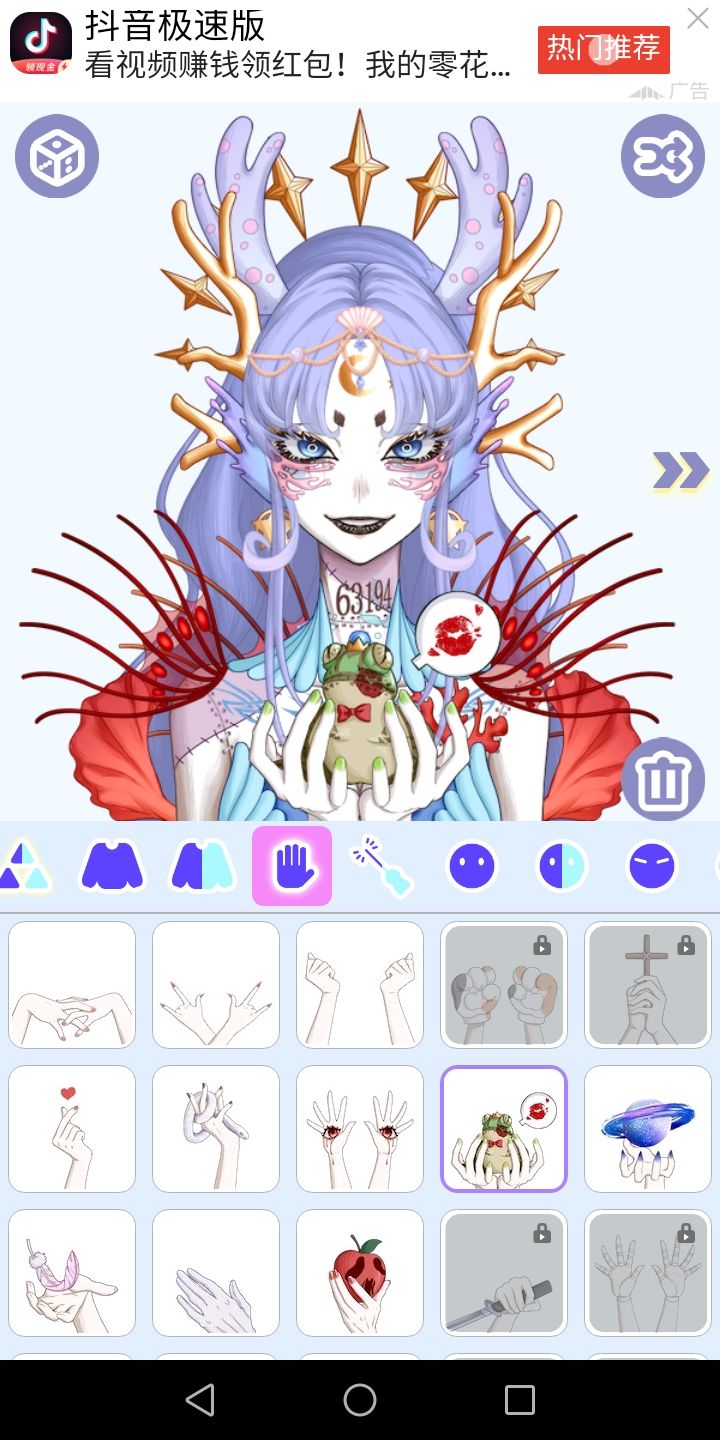Screen dimensions: 720x1440
Task: Switch to the sweater clothing category
Action: (x=112, y=866)
